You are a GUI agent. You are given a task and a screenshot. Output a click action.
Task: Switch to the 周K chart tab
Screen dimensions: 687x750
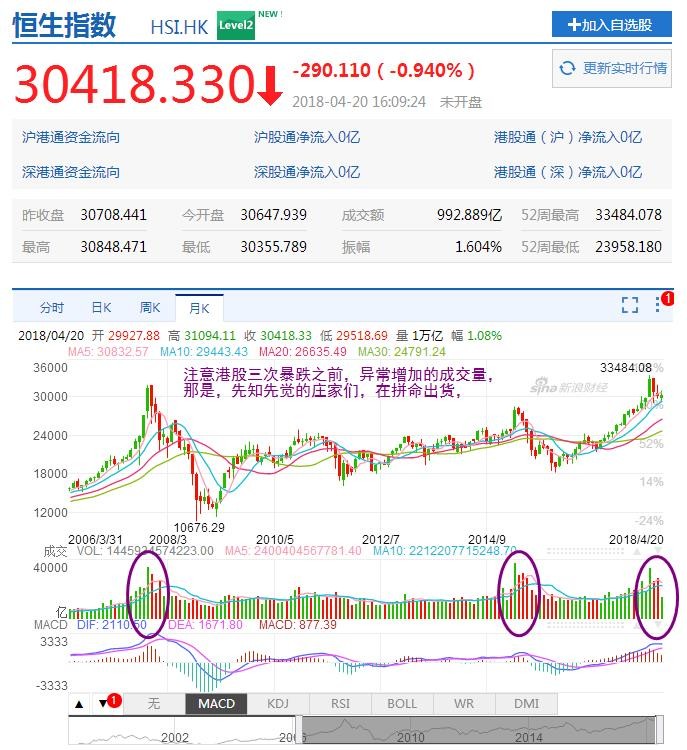pos(150,307)
